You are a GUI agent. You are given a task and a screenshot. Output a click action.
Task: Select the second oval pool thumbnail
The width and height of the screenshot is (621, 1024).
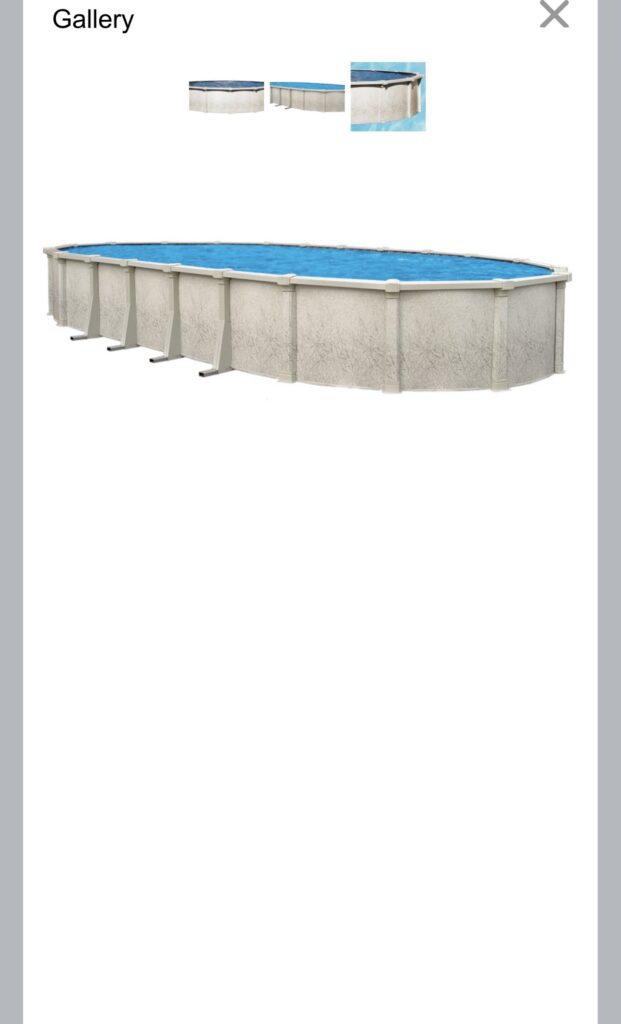(307, 97)
